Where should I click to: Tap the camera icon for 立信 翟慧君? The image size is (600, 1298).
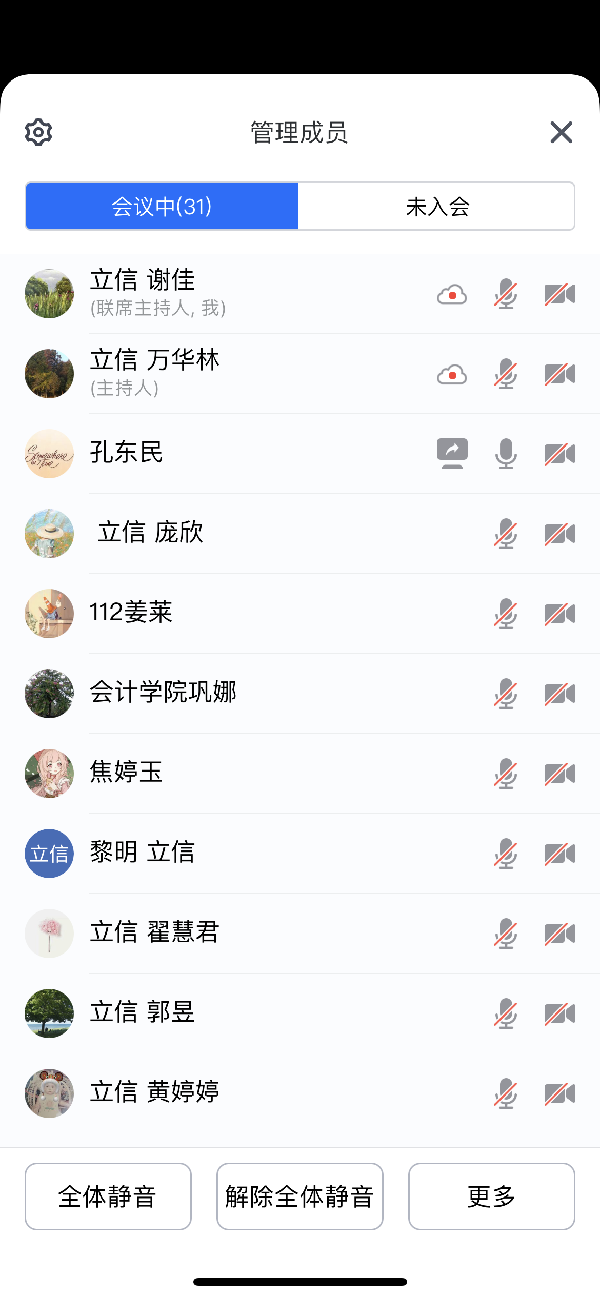click(x=560, y=933)
